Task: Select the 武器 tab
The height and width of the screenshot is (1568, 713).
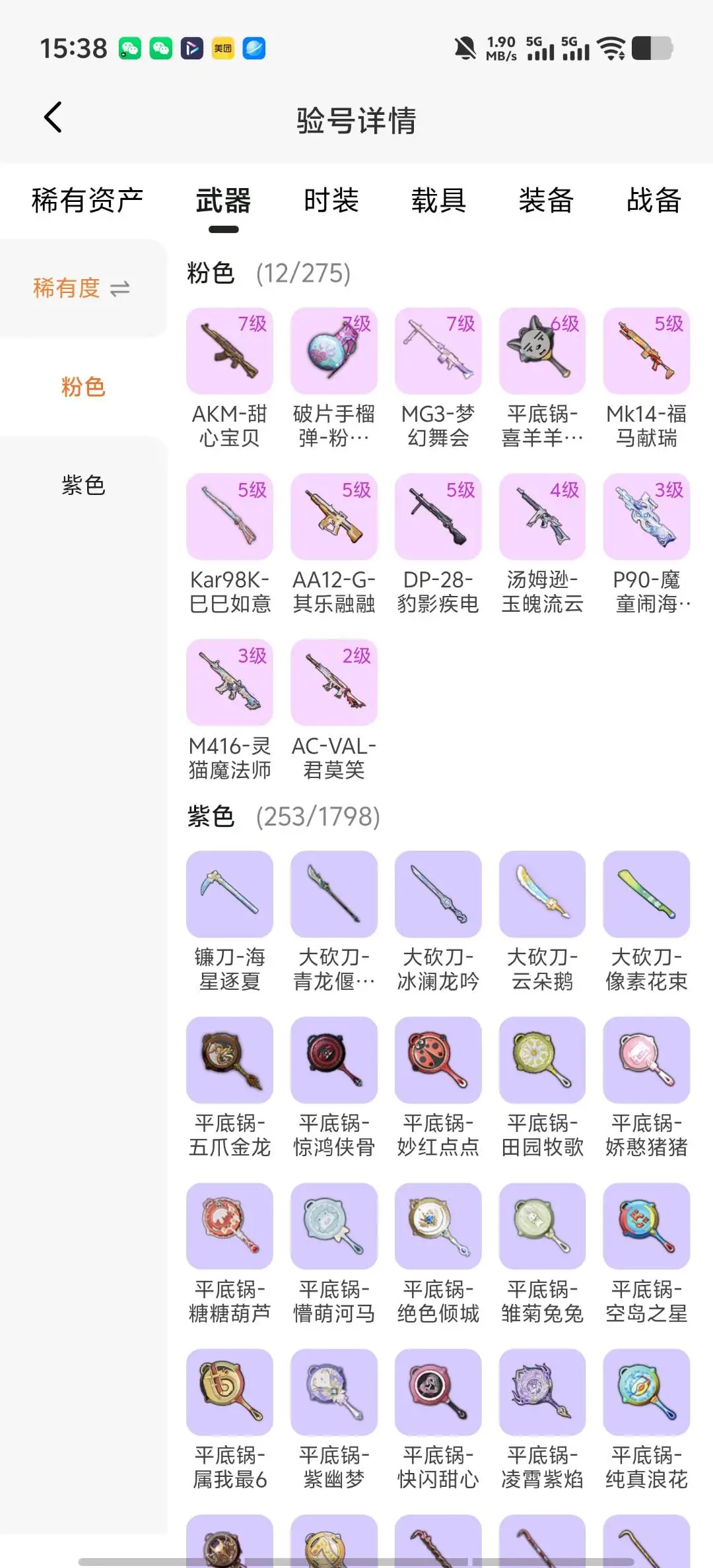Action: pyautogui.click(x=223, y=201)
